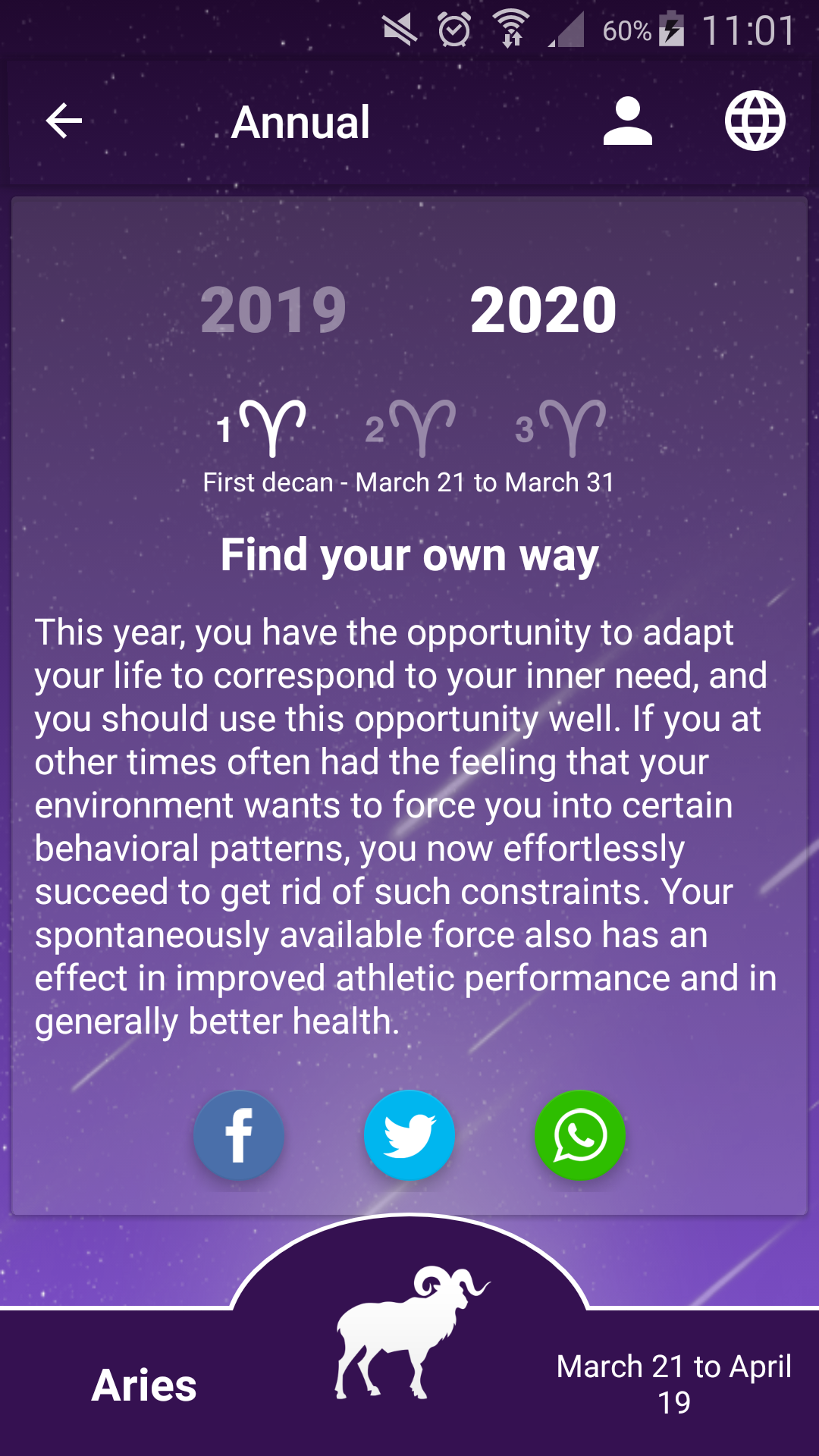Tap the 'Find your own way' heading
Image resolution: width=819 pixels, height=1456 pixels.
coord(409,554)
